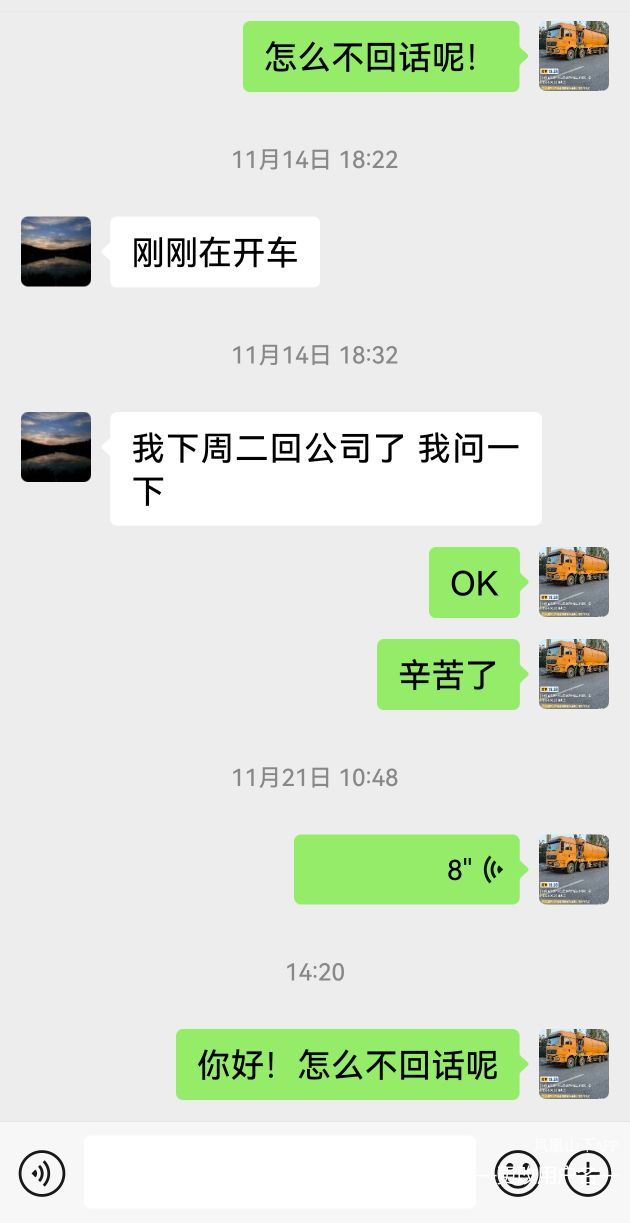630x1223 pixels.
Task: Play the 8-second voice message
Action: (407, 869)
